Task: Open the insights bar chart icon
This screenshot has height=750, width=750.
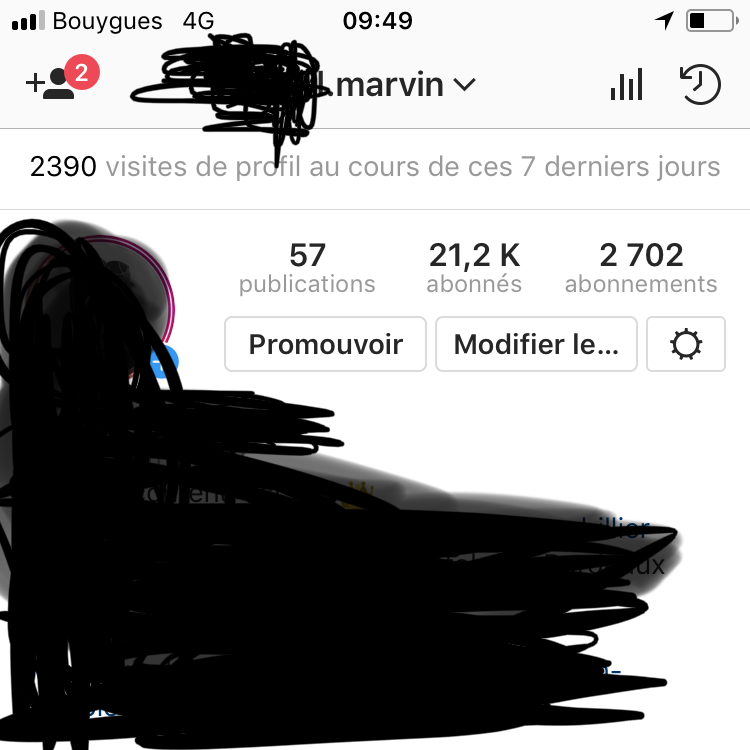Action: click(626, 85)
